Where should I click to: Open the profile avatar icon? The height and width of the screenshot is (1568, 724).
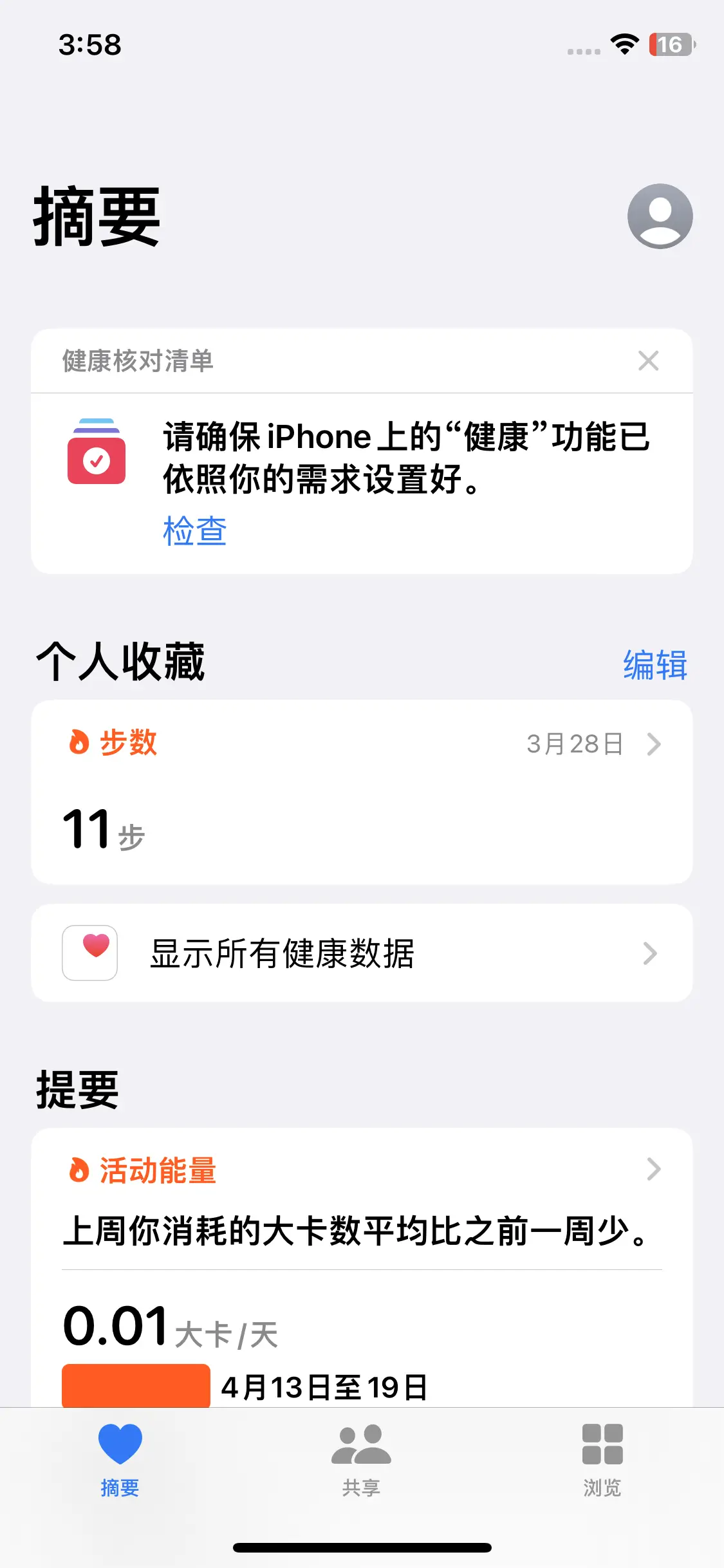point(660,216)
